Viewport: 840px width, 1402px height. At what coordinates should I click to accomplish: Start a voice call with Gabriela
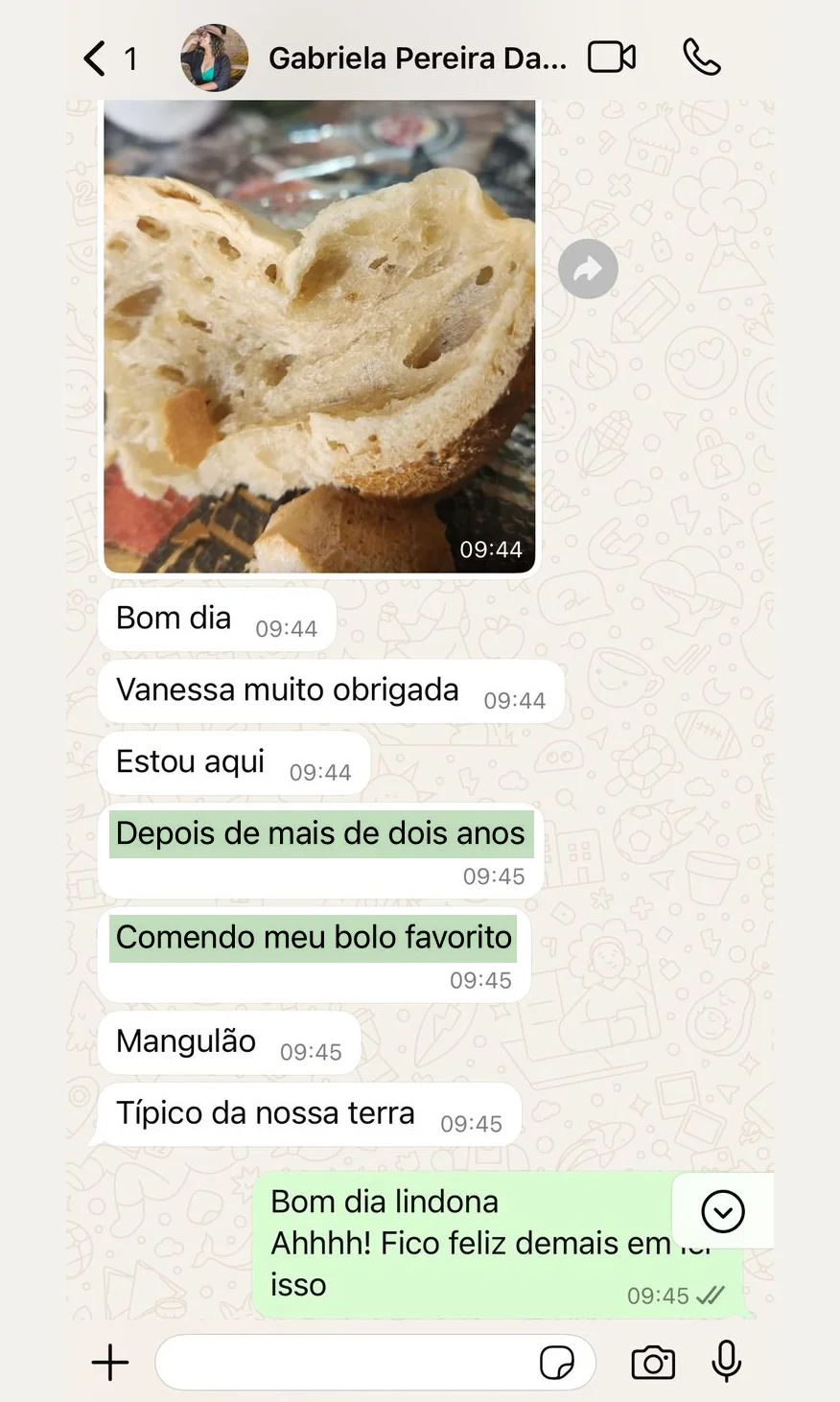pos(701,58)
